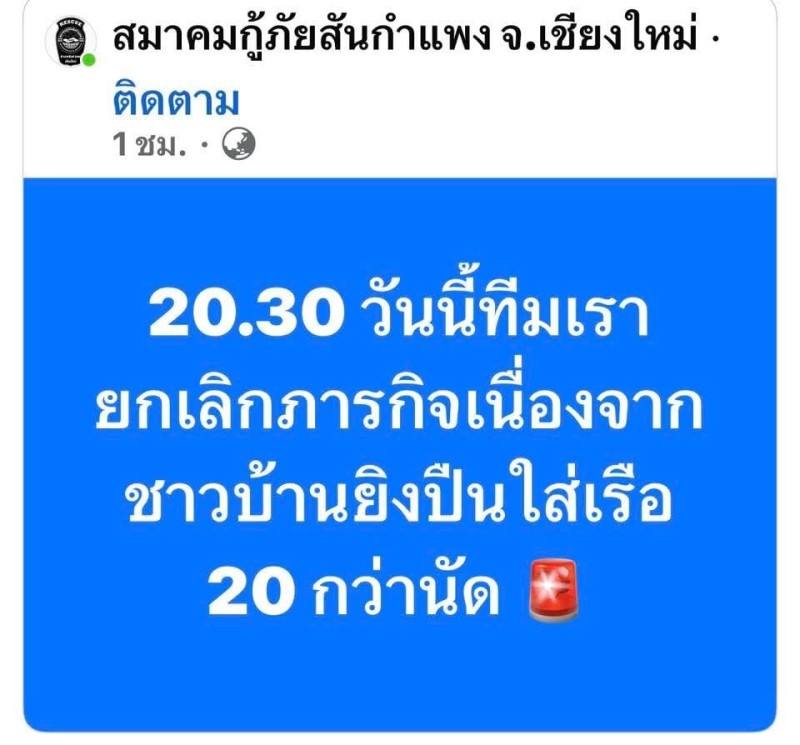The image size is (800, 745).
Task: Open the blue 20.30 post
Action: [400, 452]
